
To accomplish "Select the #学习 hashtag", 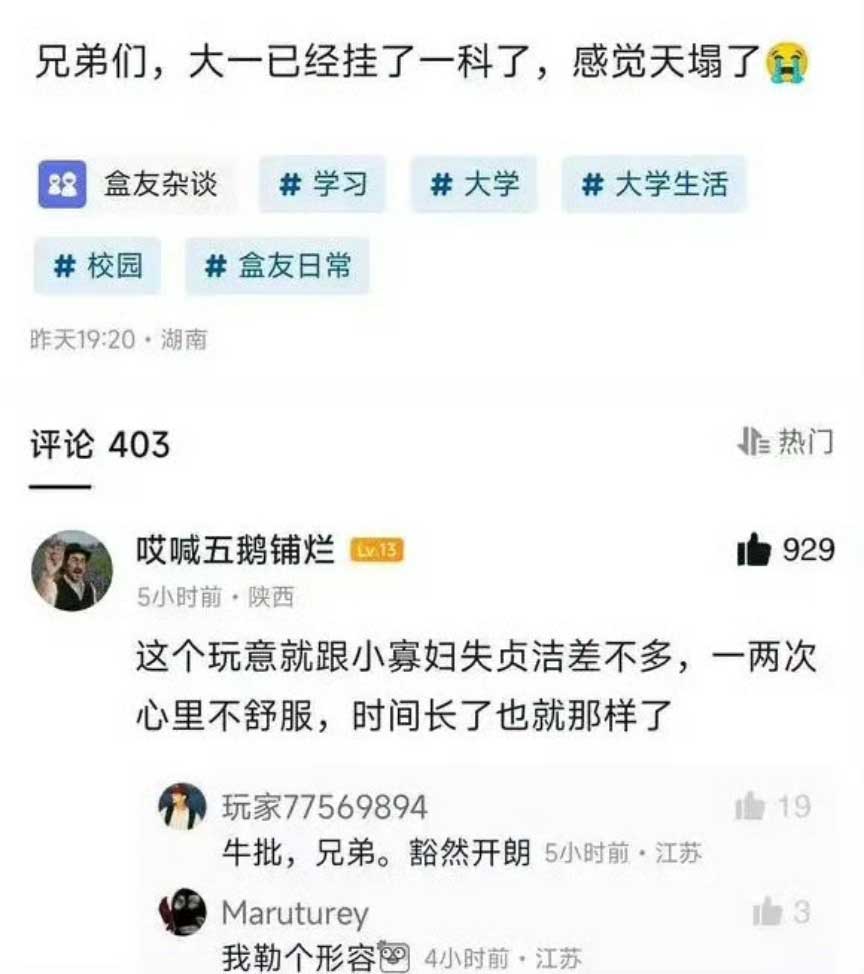I will pyautogui.click(x=322, y=184).
